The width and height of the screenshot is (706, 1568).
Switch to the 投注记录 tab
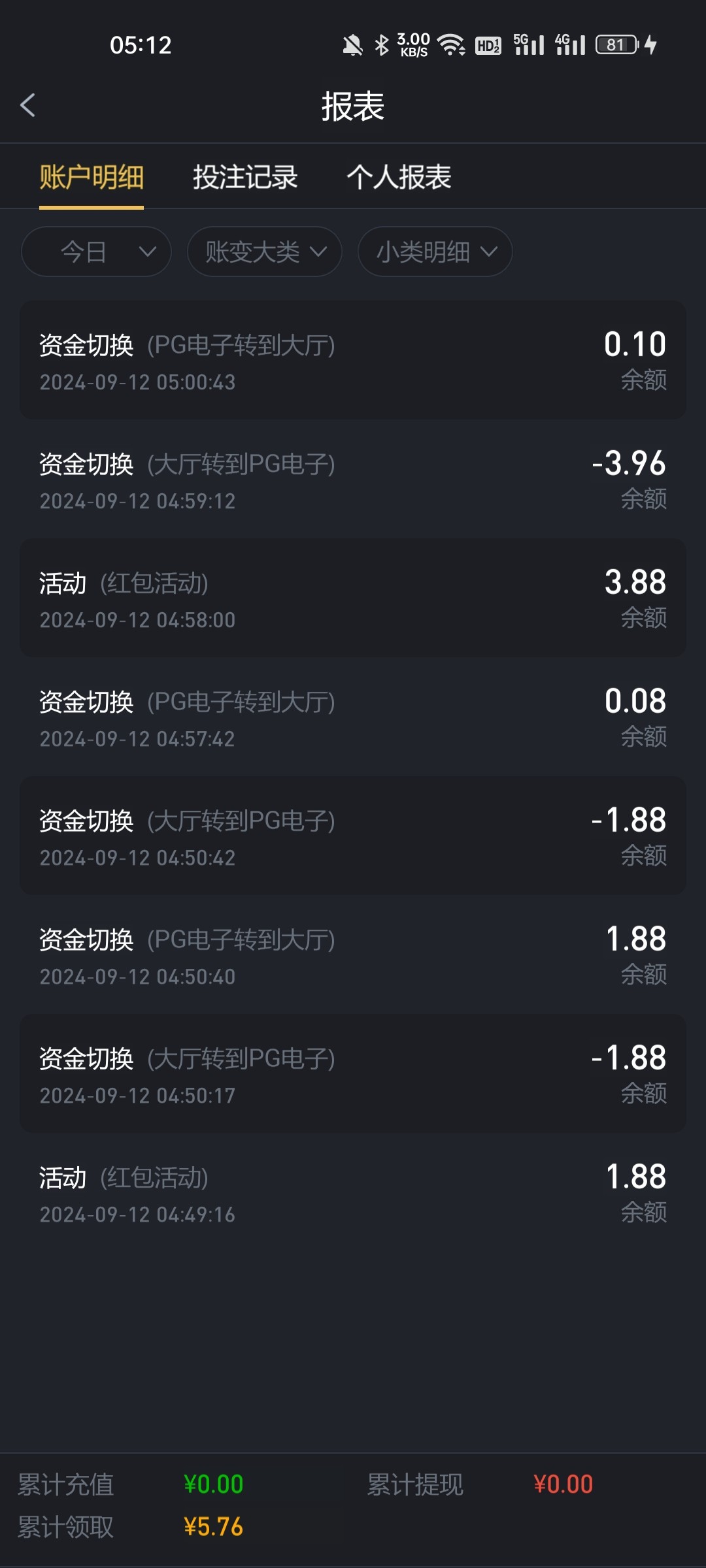[245, 177]
